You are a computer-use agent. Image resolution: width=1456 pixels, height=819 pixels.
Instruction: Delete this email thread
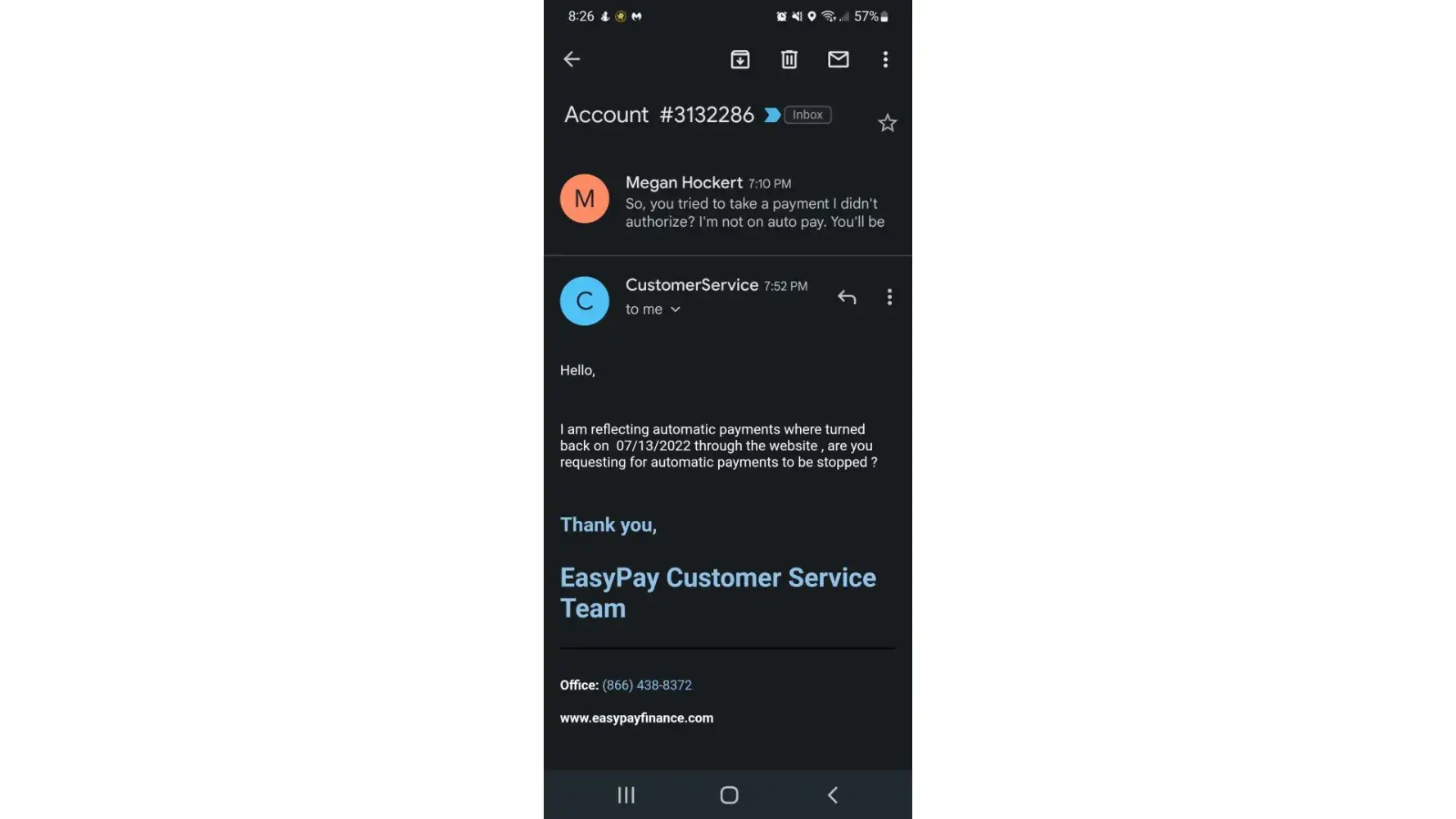[x=789, y=59]
